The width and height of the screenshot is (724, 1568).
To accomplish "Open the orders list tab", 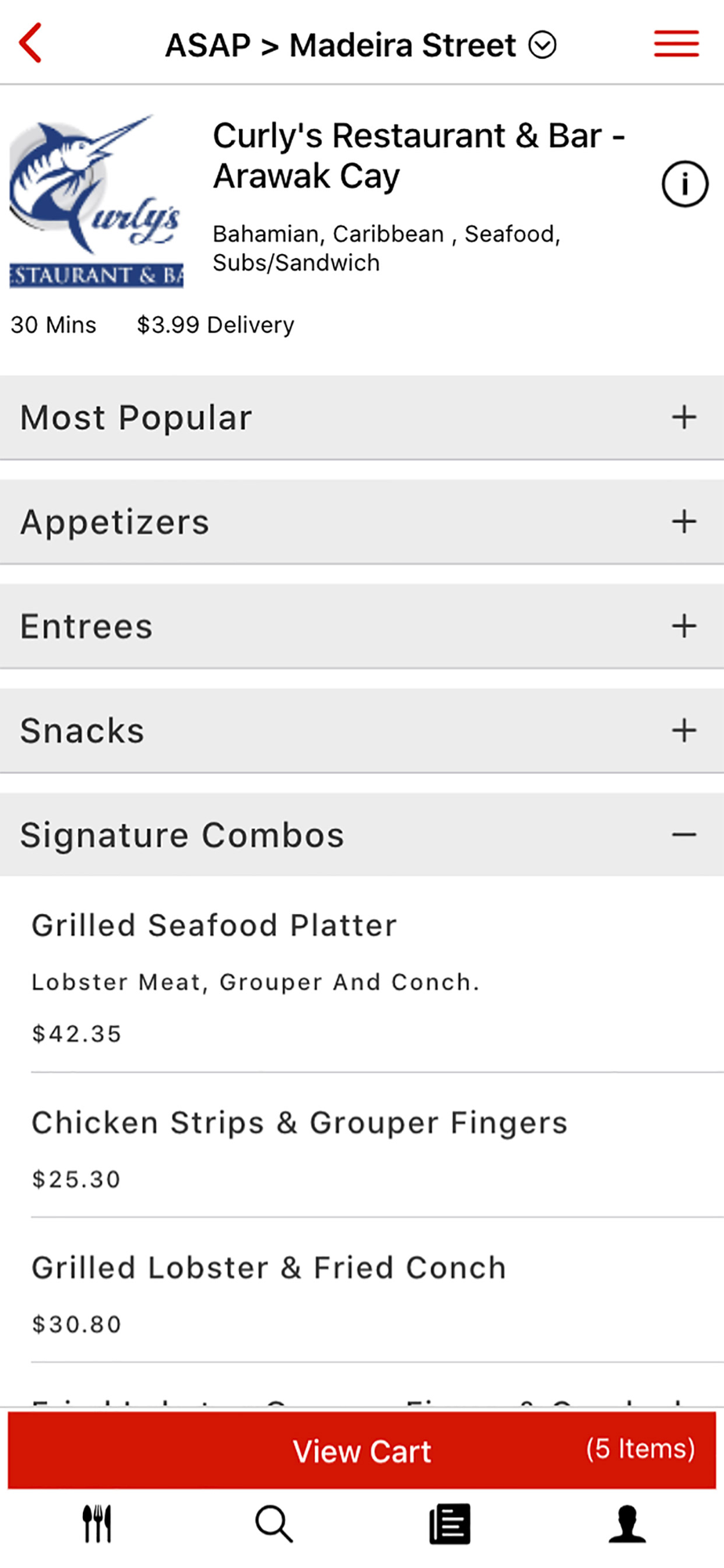I will (450, 1523).
